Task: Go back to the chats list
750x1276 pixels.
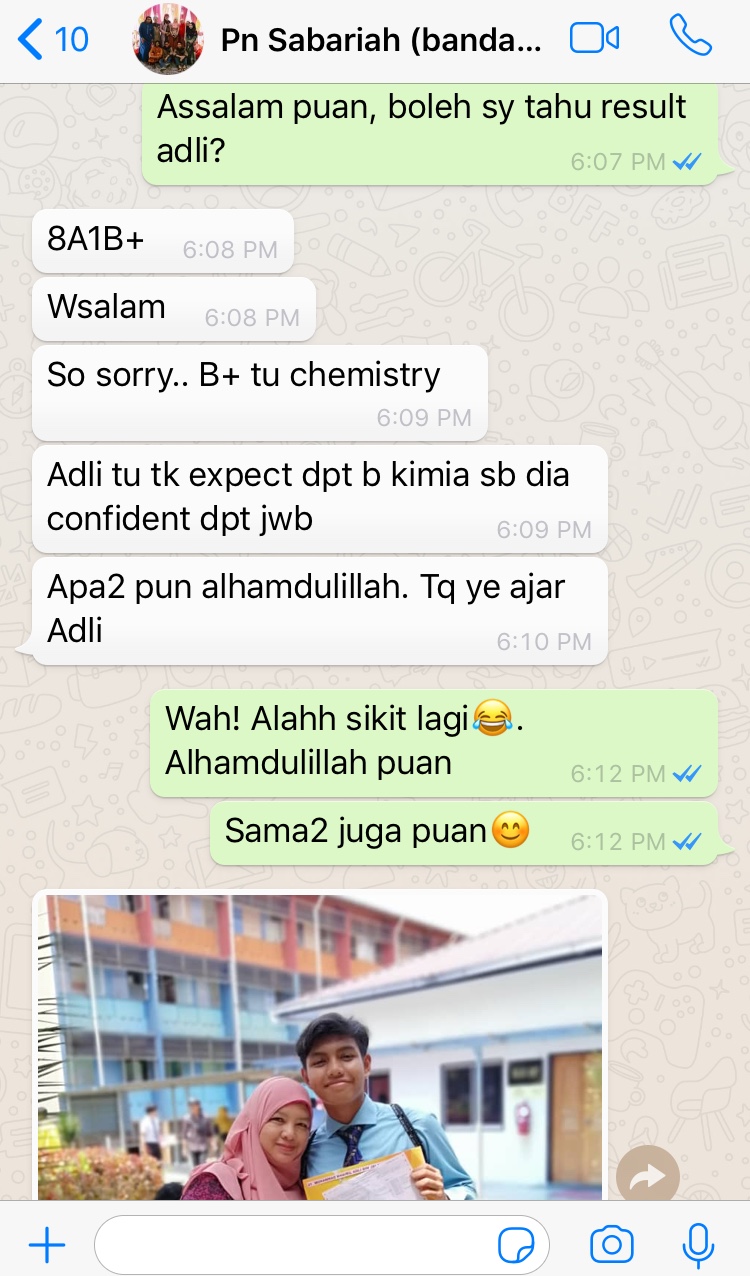Action: (54, 40)
